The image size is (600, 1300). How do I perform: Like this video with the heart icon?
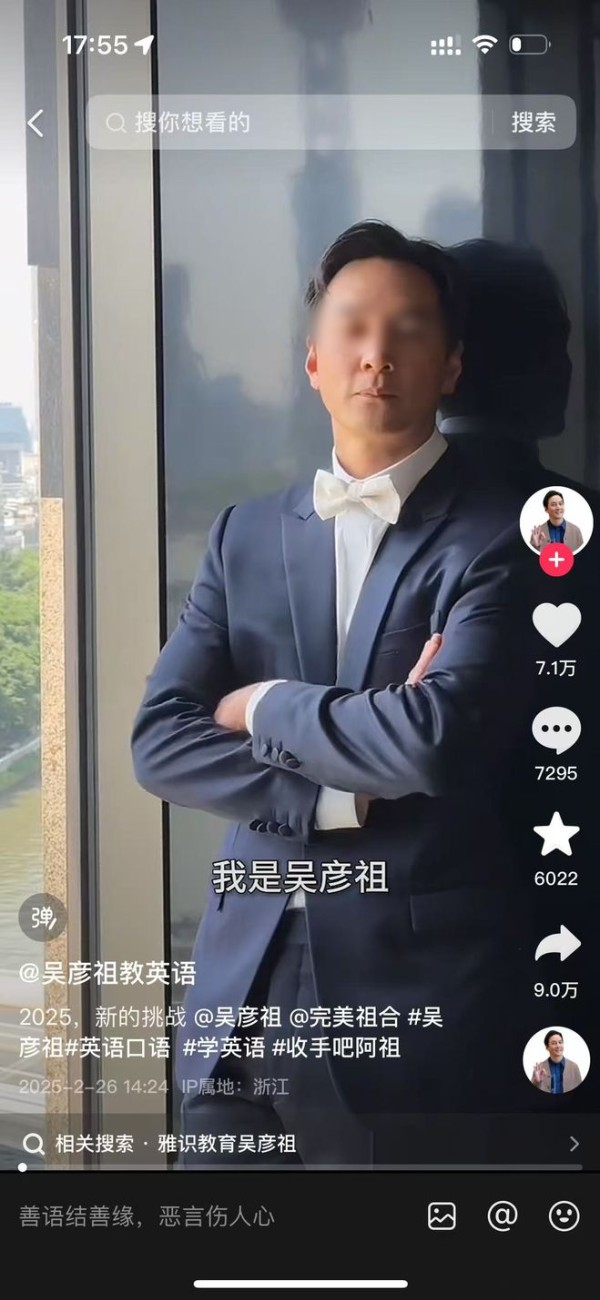click(x=556, y=625)
